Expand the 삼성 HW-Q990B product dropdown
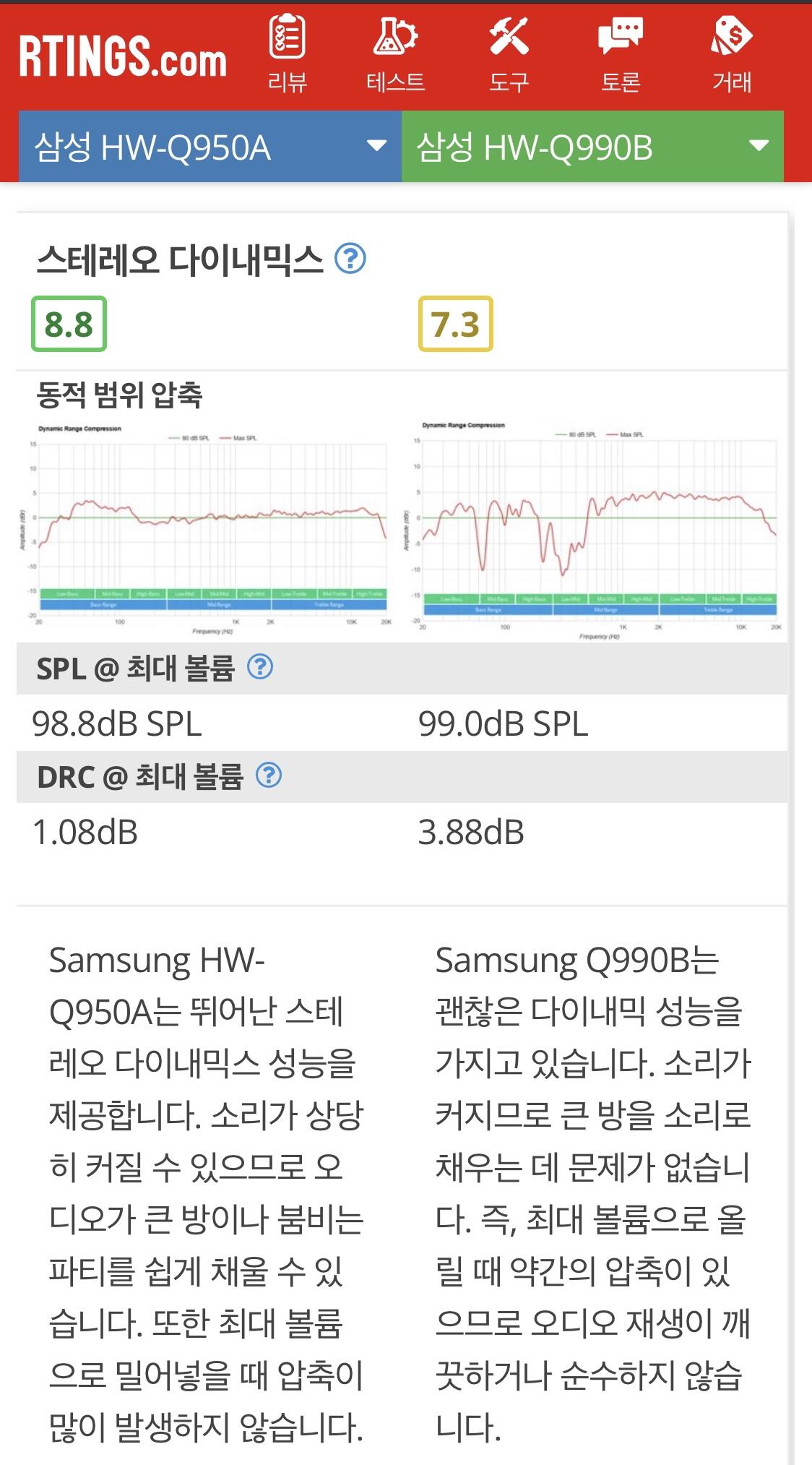812x1465 pixels. [x=592, y=147]
